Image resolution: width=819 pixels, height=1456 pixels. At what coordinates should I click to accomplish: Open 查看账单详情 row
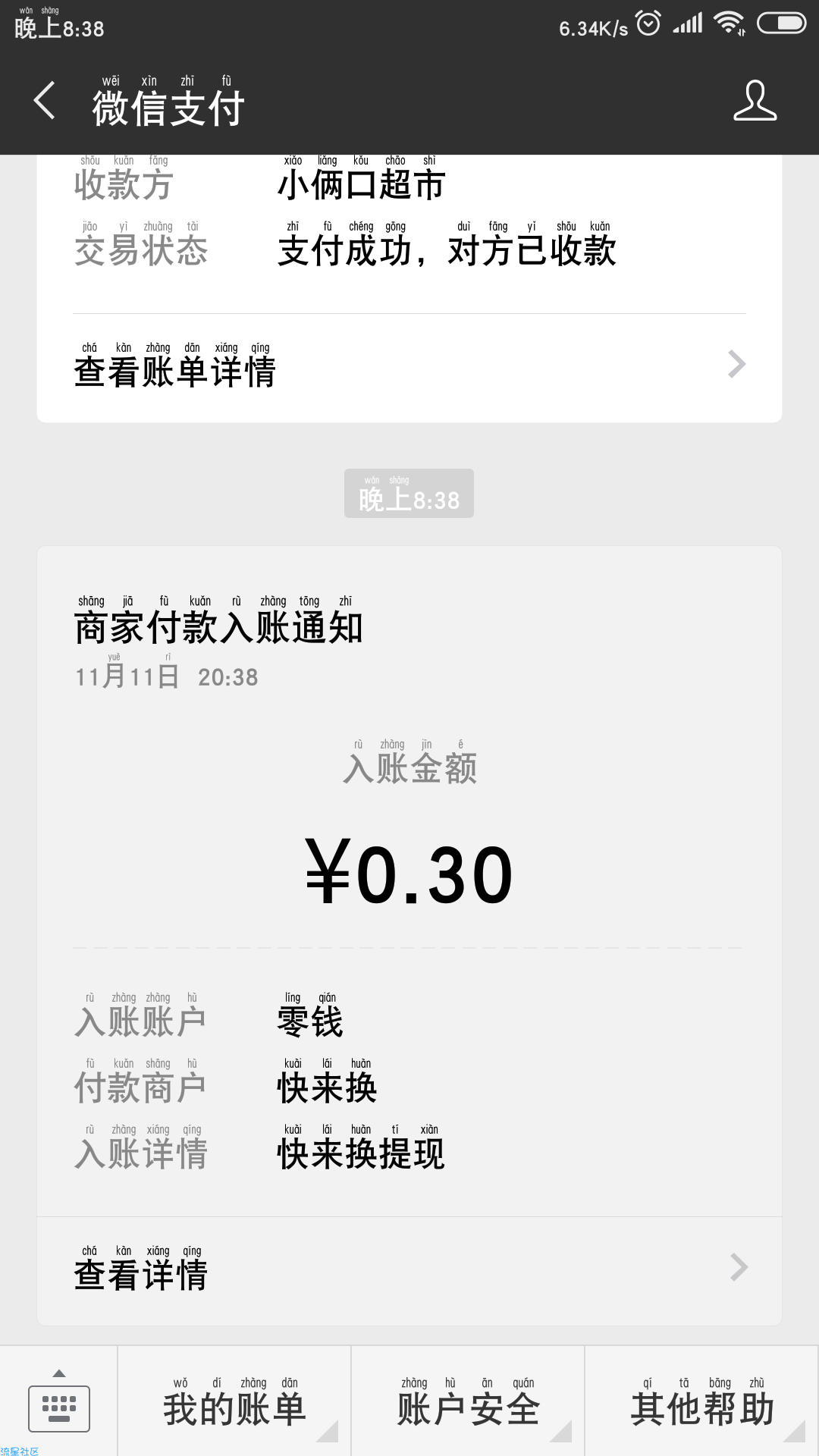pyautogui.click(x=409, y=366)
